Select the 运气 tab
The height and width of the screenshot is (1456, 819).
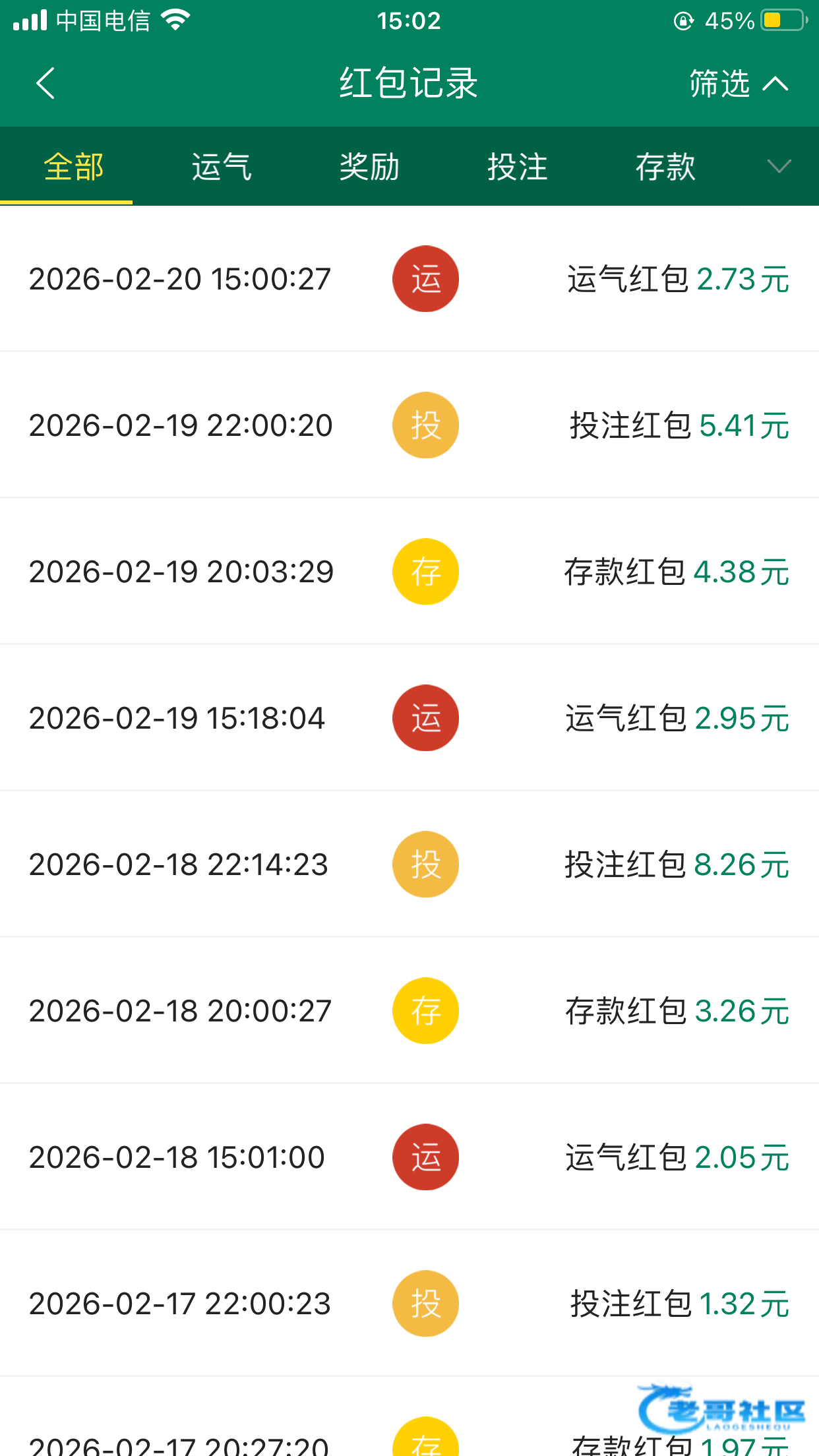point(222,167)
